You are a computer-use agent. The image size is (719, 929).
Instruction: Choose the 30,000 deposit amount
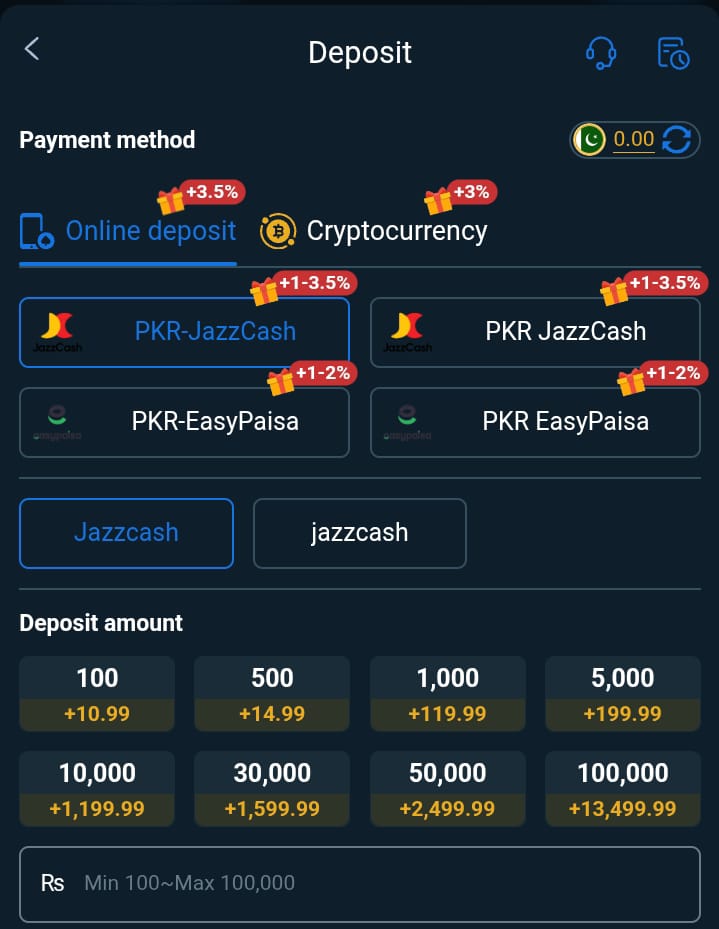tap(272, 789)
